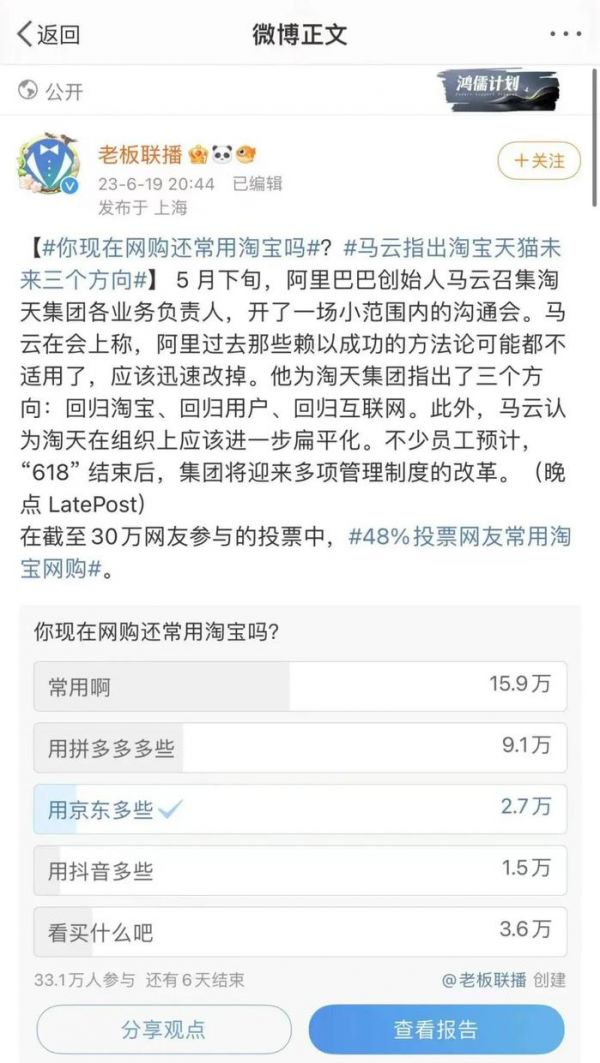Select poll option 看买什么吧
Image resolution: width=600 pixels, height=1063 pixels.
(300, 931)
